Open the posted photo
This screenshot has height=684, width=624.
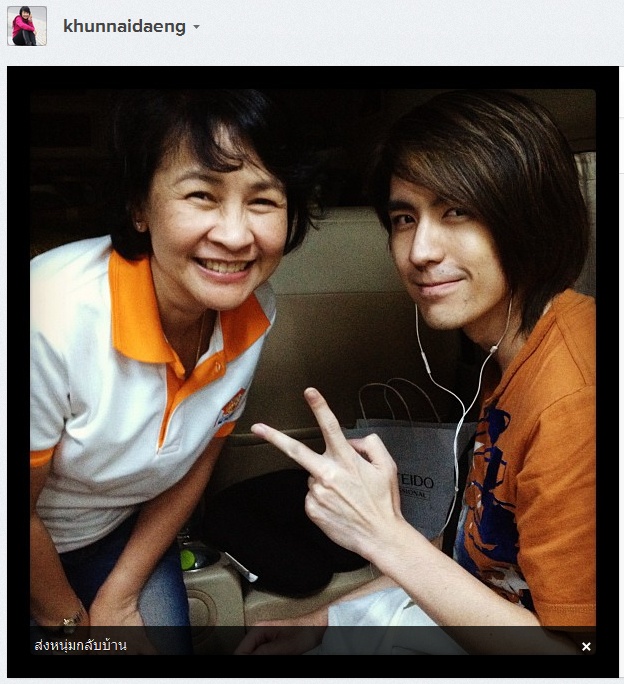click(x=312, y=350)
